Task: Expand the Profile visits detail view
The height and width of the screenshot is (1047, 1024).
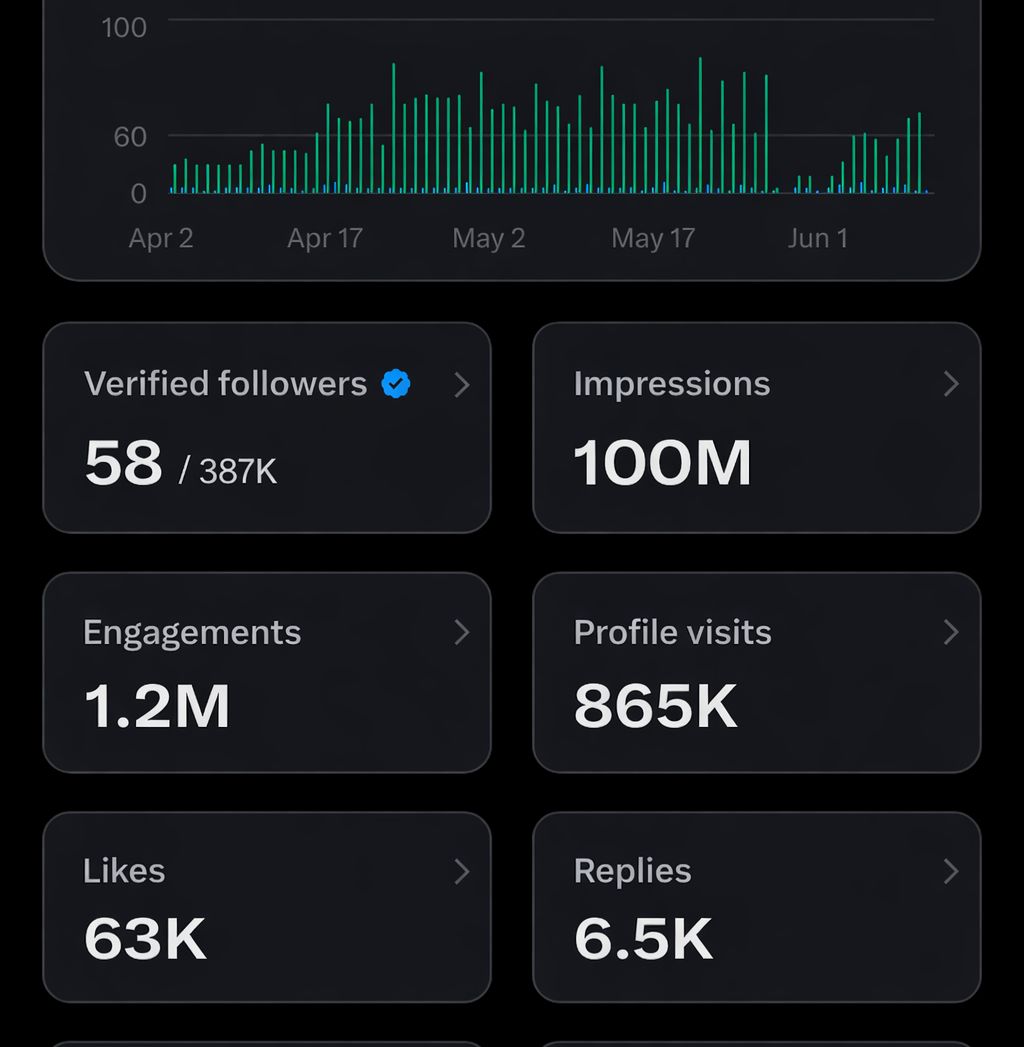Action: point(756,672)
